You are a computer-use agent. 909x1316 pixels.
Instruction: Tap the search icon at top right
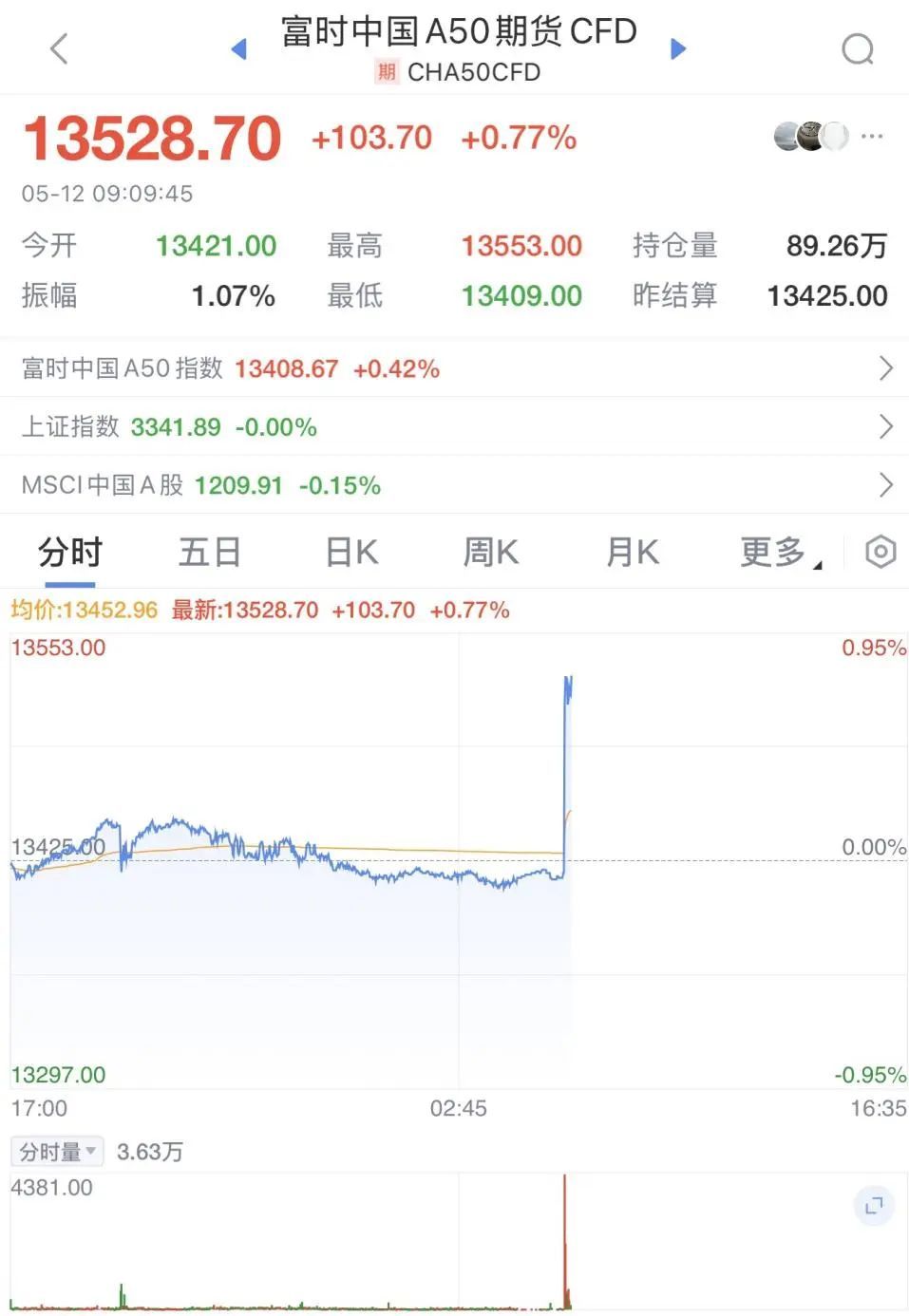coord(857,48)
